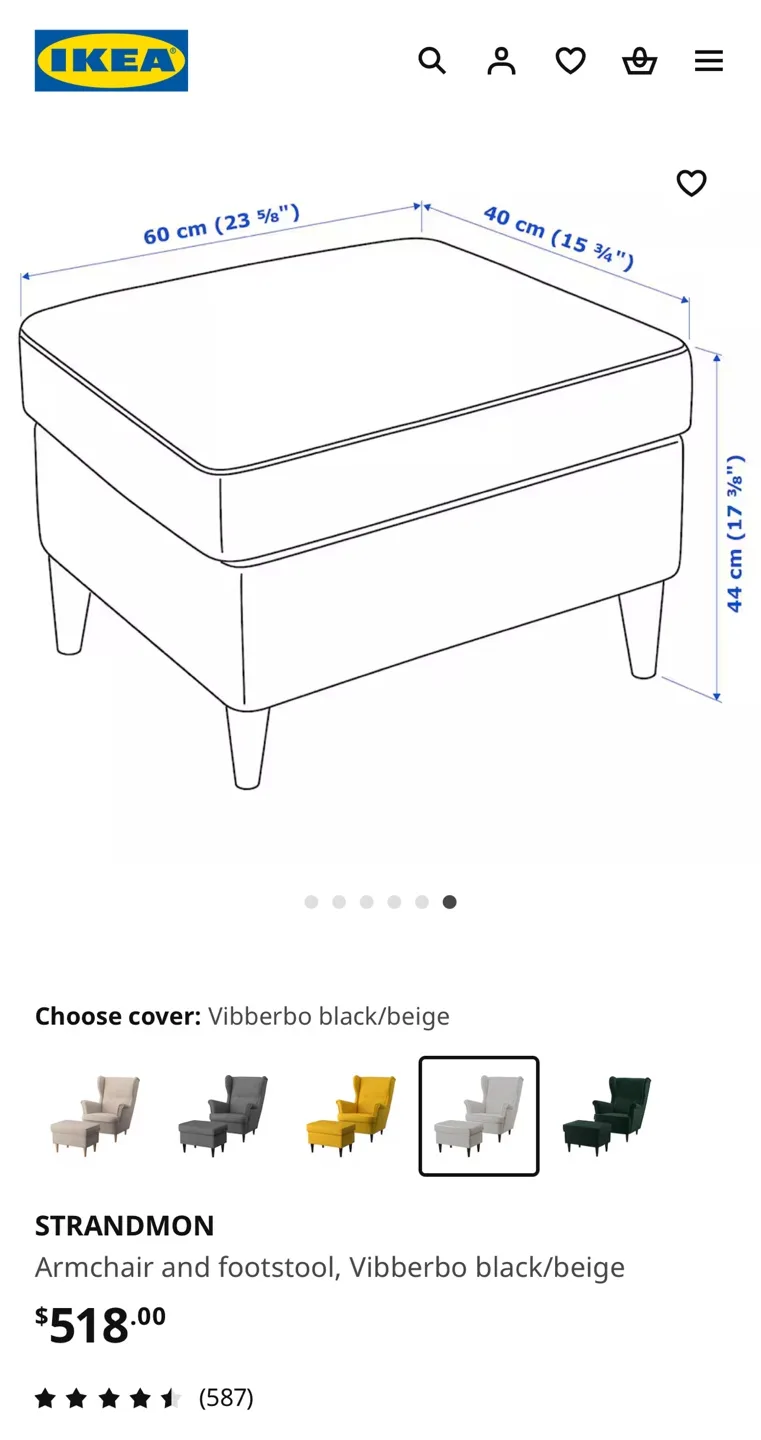Click the star rating icons

pos(106,1397)
